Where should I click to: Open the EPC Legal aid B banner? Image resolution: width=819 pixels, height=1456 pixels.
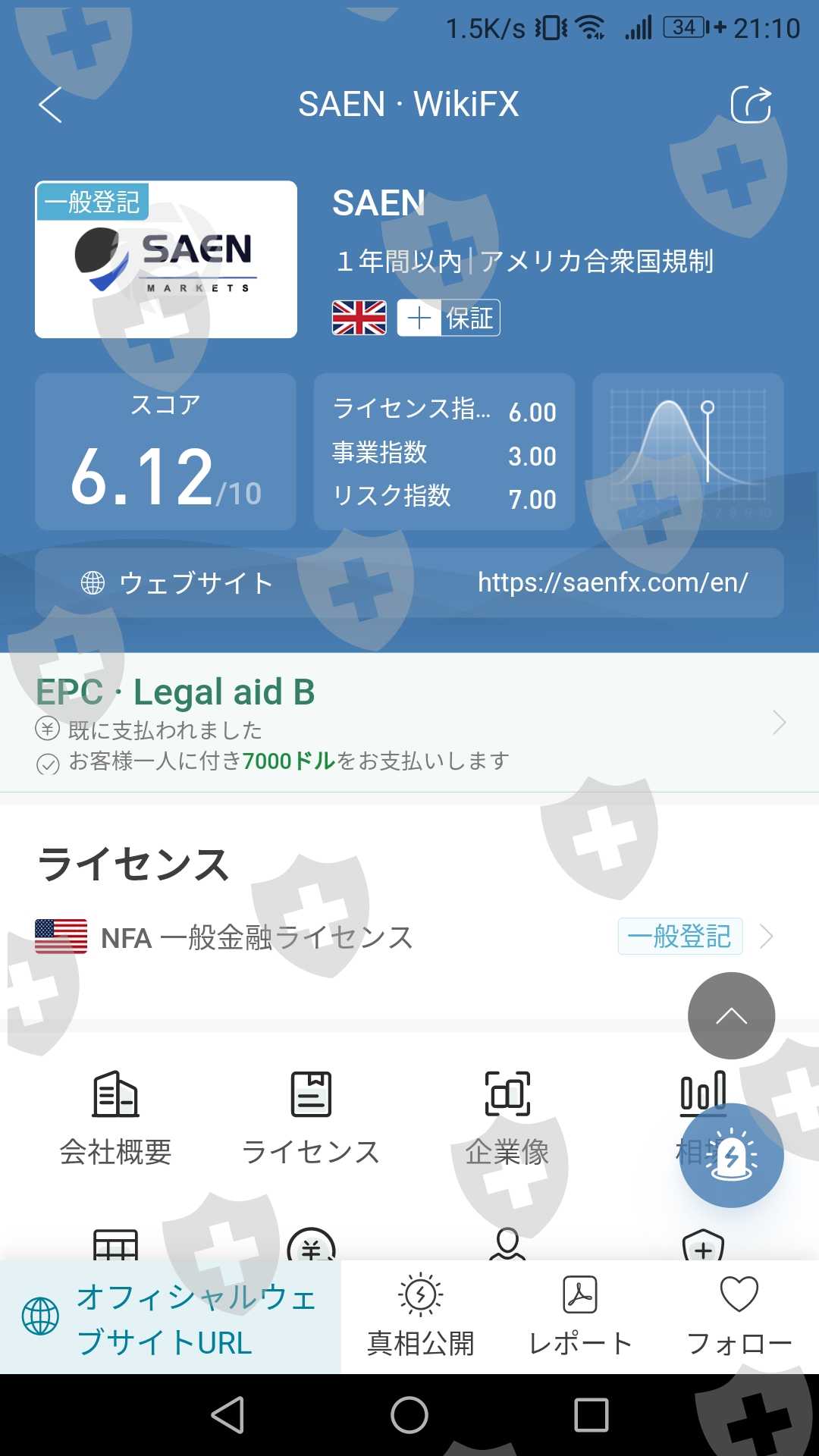409,723
